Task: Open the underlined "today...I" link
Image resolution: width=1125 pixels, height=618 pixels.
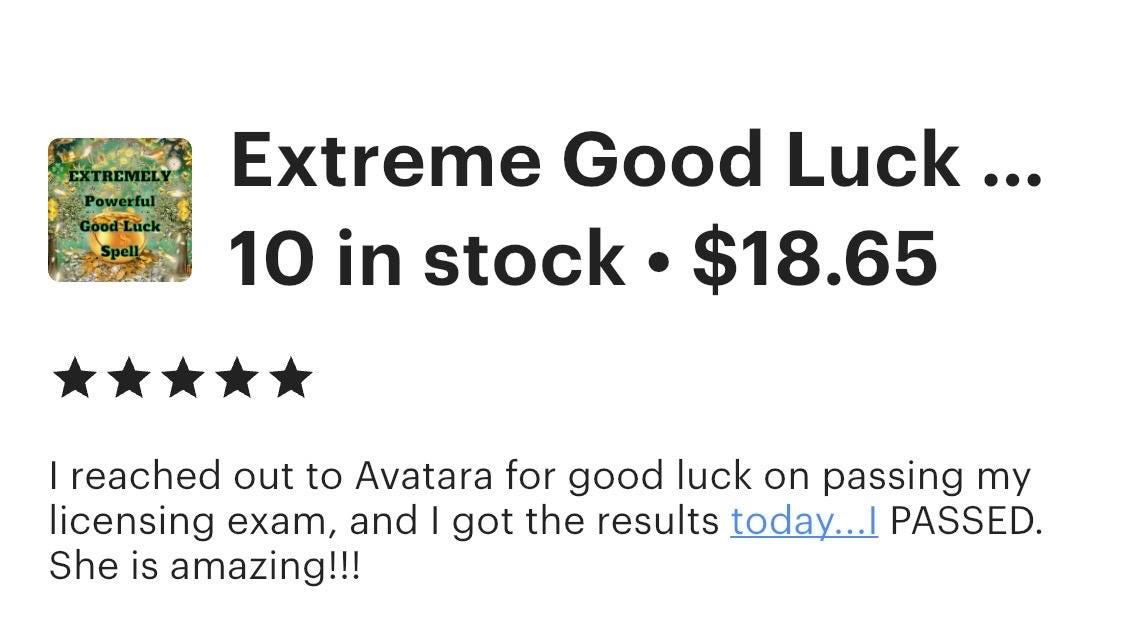Action: coord(804,522)
